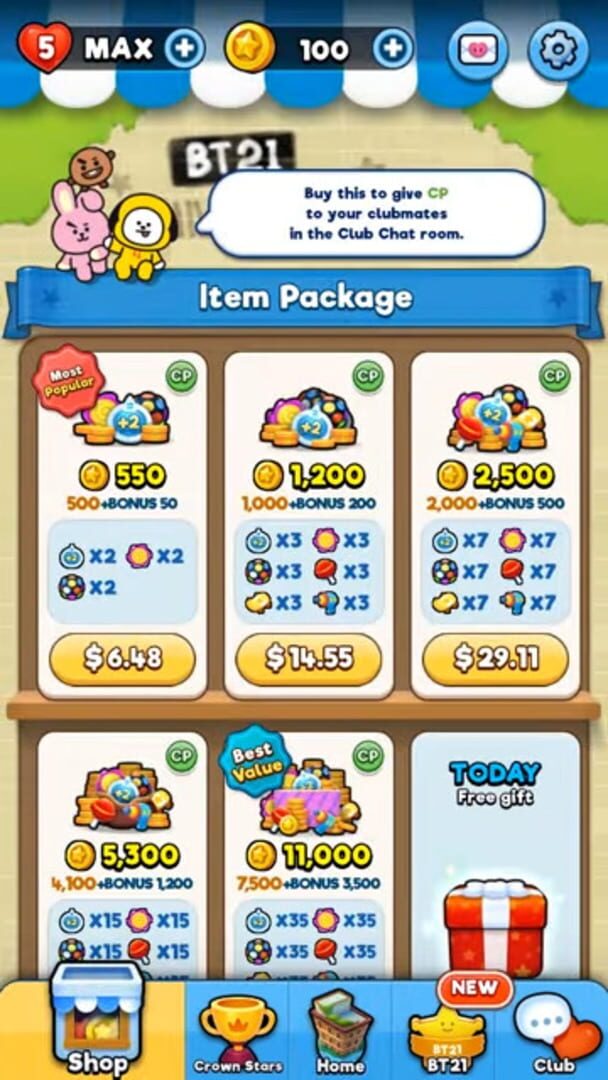This screenshot has height=1080, width=608.
Task: Buy the 550 coin package for $6.48
Action: coord(122,659)
